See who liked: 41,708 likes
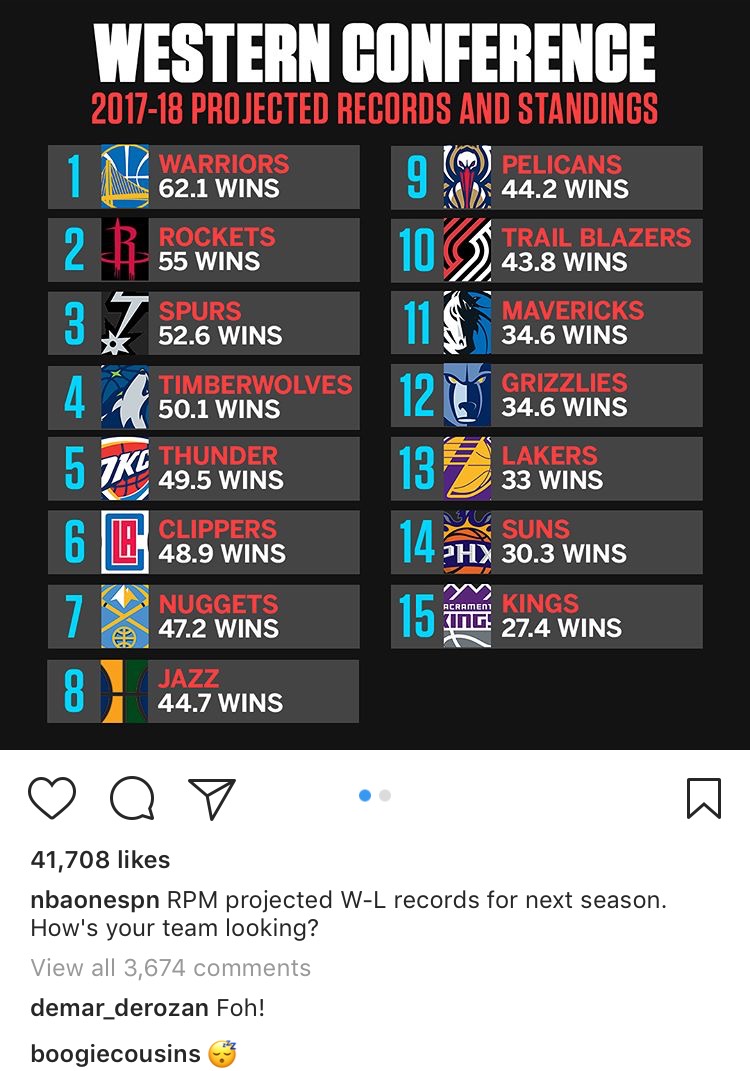 (x=100, y=860)
